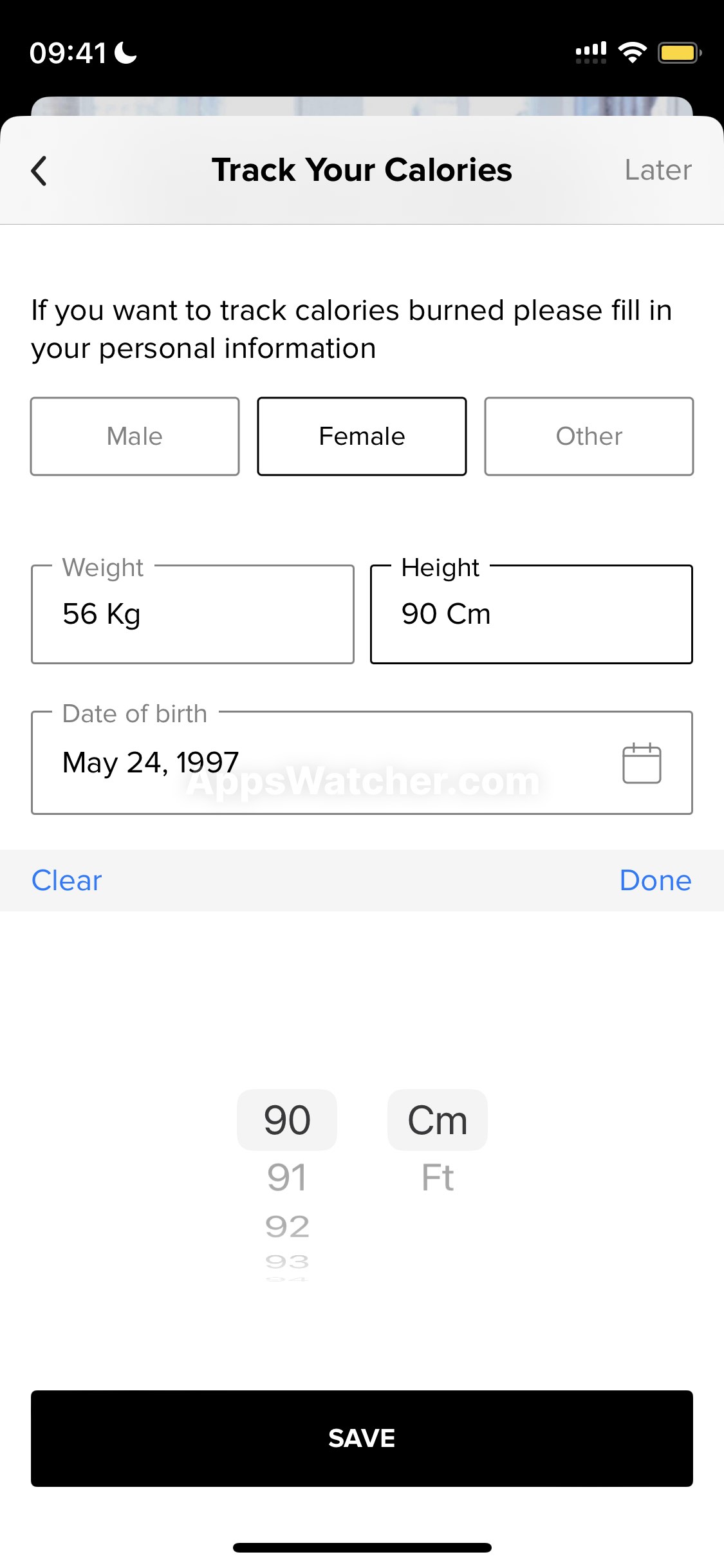The width and height of the screenshot is (724, 1568).
Task: Confirm the picker with Done
Action: coord(655,881)
